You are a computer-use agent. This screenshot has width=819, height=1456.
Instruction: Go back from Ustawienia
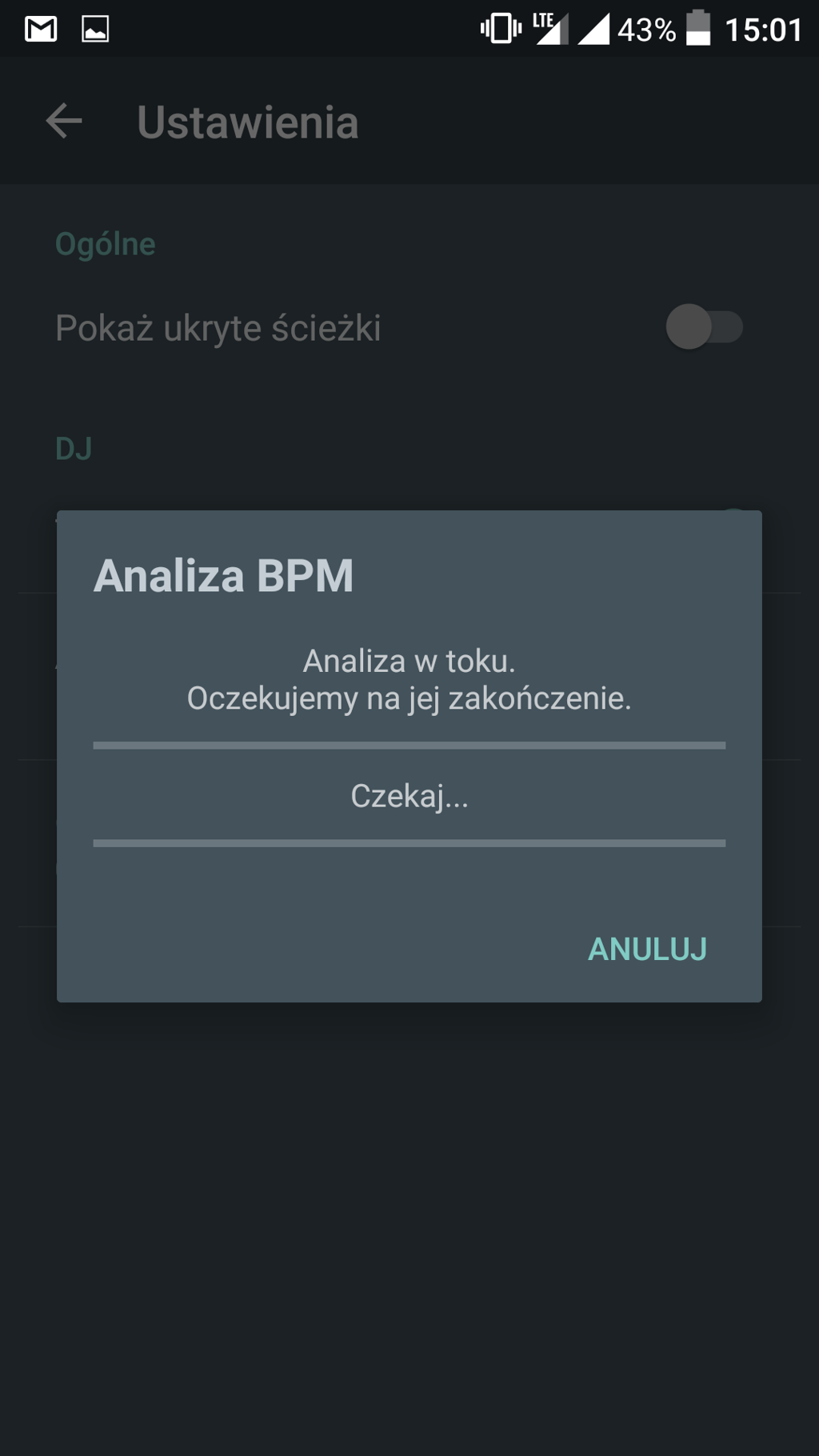tap(64, 122)
